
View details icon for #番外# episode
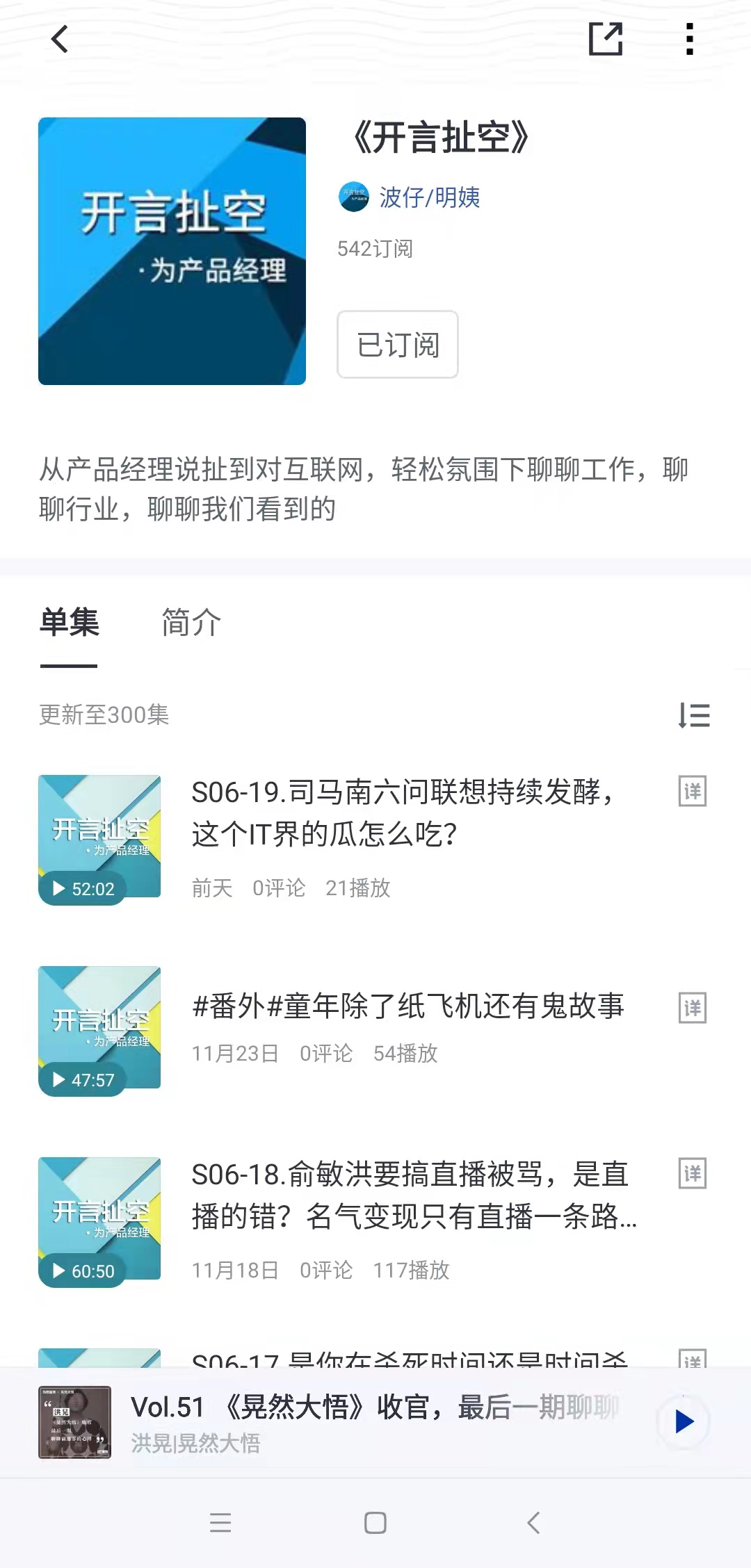[692, 1008]
